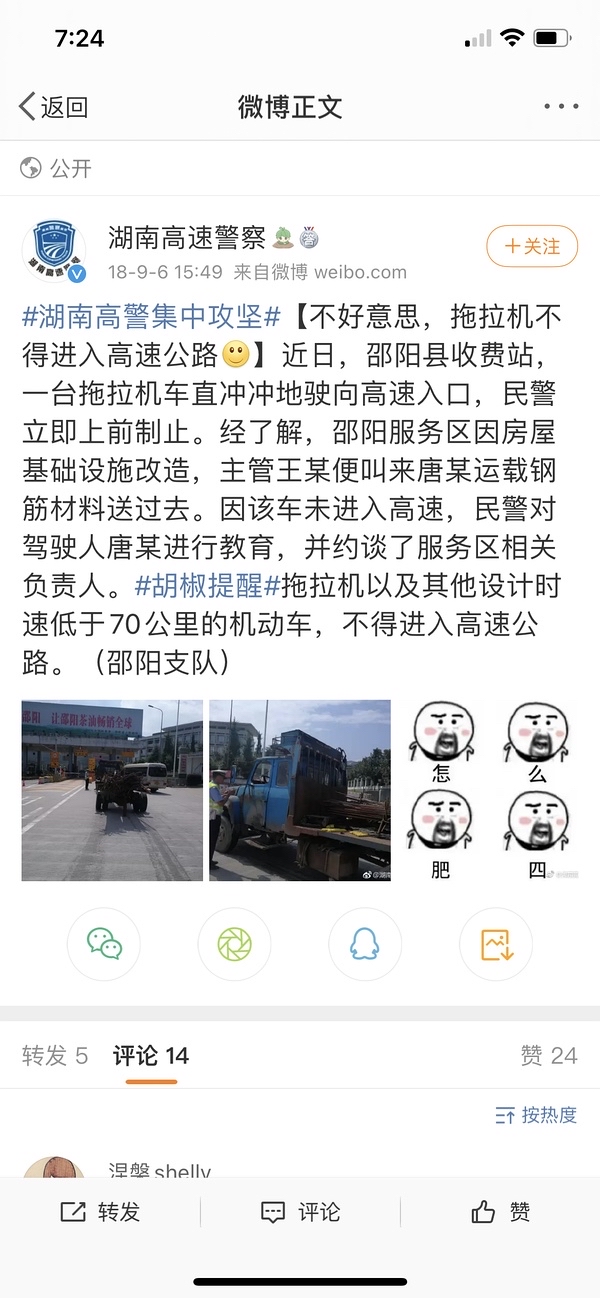
Task: Open 湖南高速警察 profile avatar
Action: [x=53, y=251]
